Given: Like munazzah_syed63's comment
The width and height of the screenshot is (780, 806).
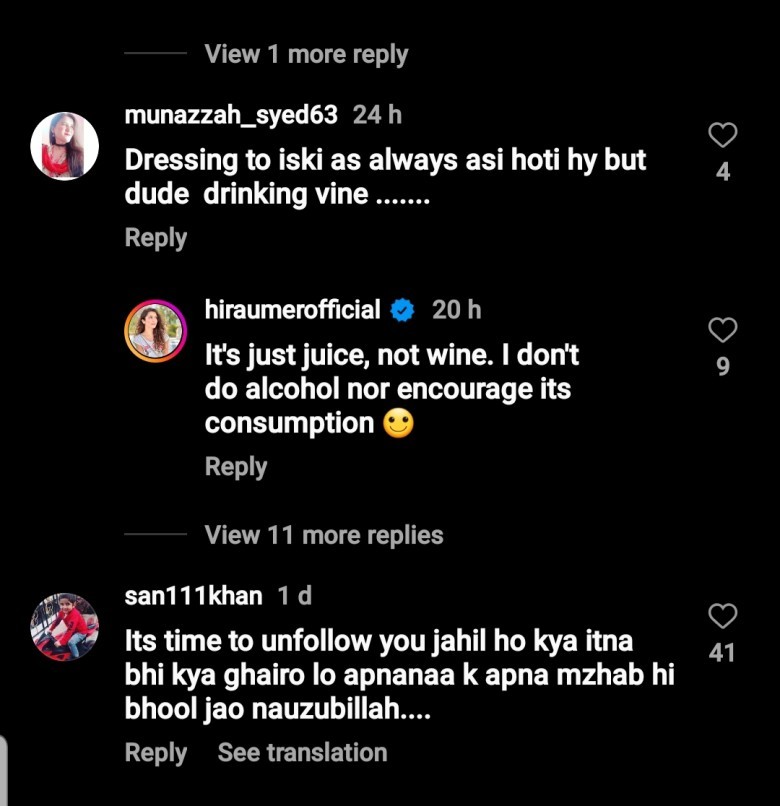Looking at the screenshot, I should point(722,137).
